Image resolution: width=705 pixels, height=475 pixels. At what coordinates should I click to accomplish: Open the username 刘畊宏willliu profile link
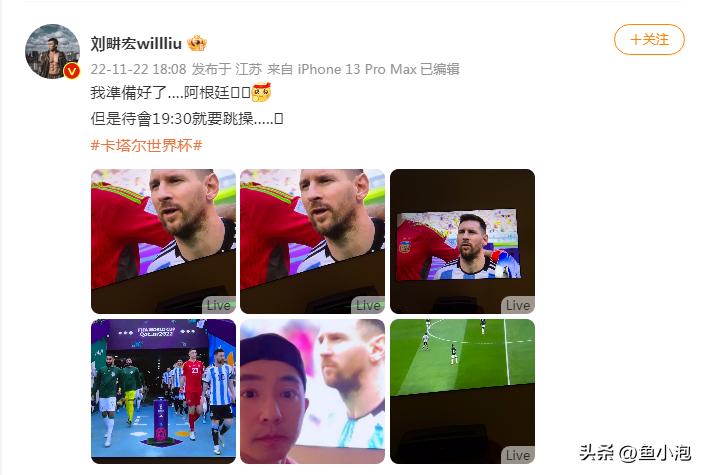click(x=137, y=43)
